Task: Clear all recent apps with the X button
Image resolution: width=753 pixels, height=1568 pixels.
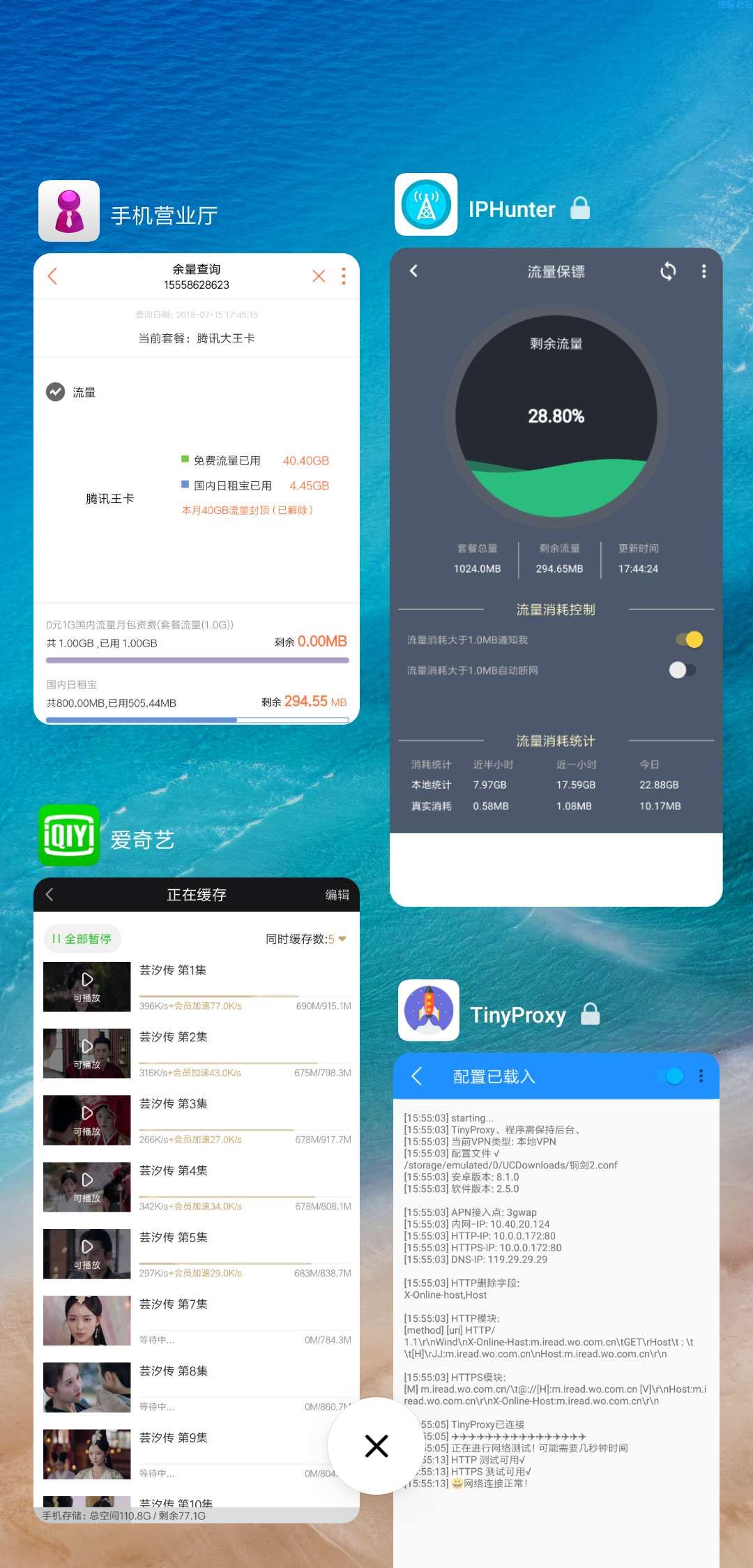Action: pos(376,1446)
